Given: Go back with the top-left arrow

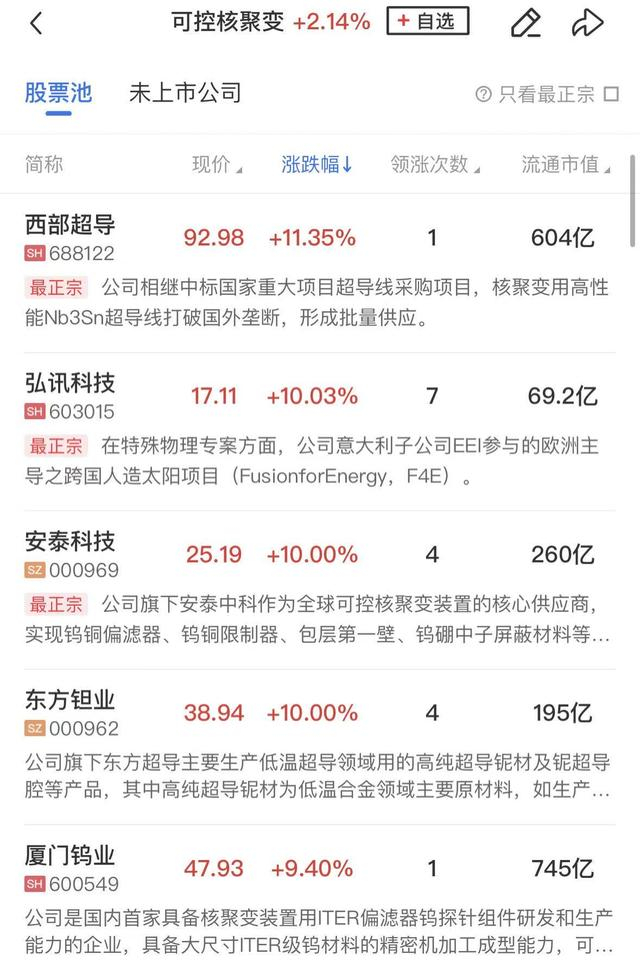Looking at the screenshot, I should [x=36, y=24].
